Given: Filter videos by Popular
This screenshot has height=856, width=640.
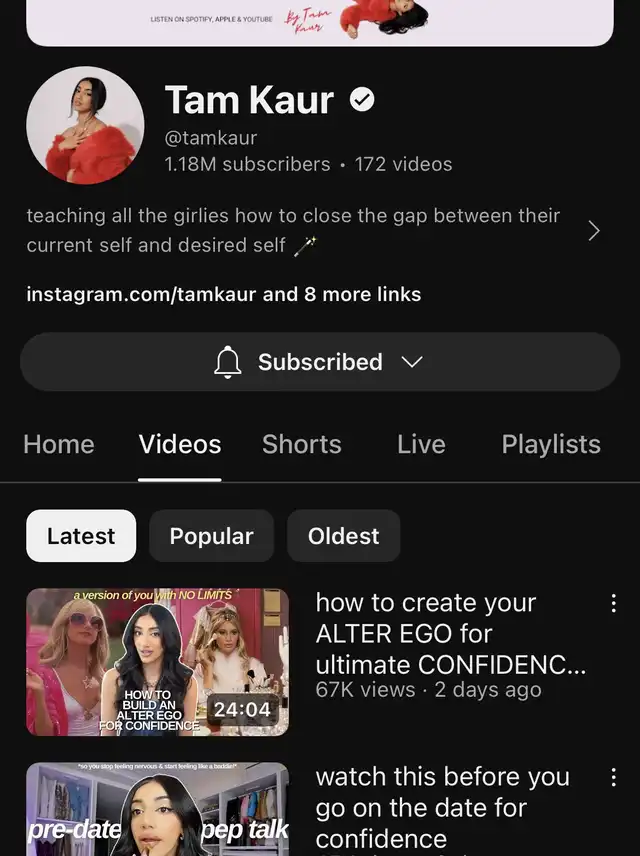Looking at the screenshot, I should click(212, 536).
